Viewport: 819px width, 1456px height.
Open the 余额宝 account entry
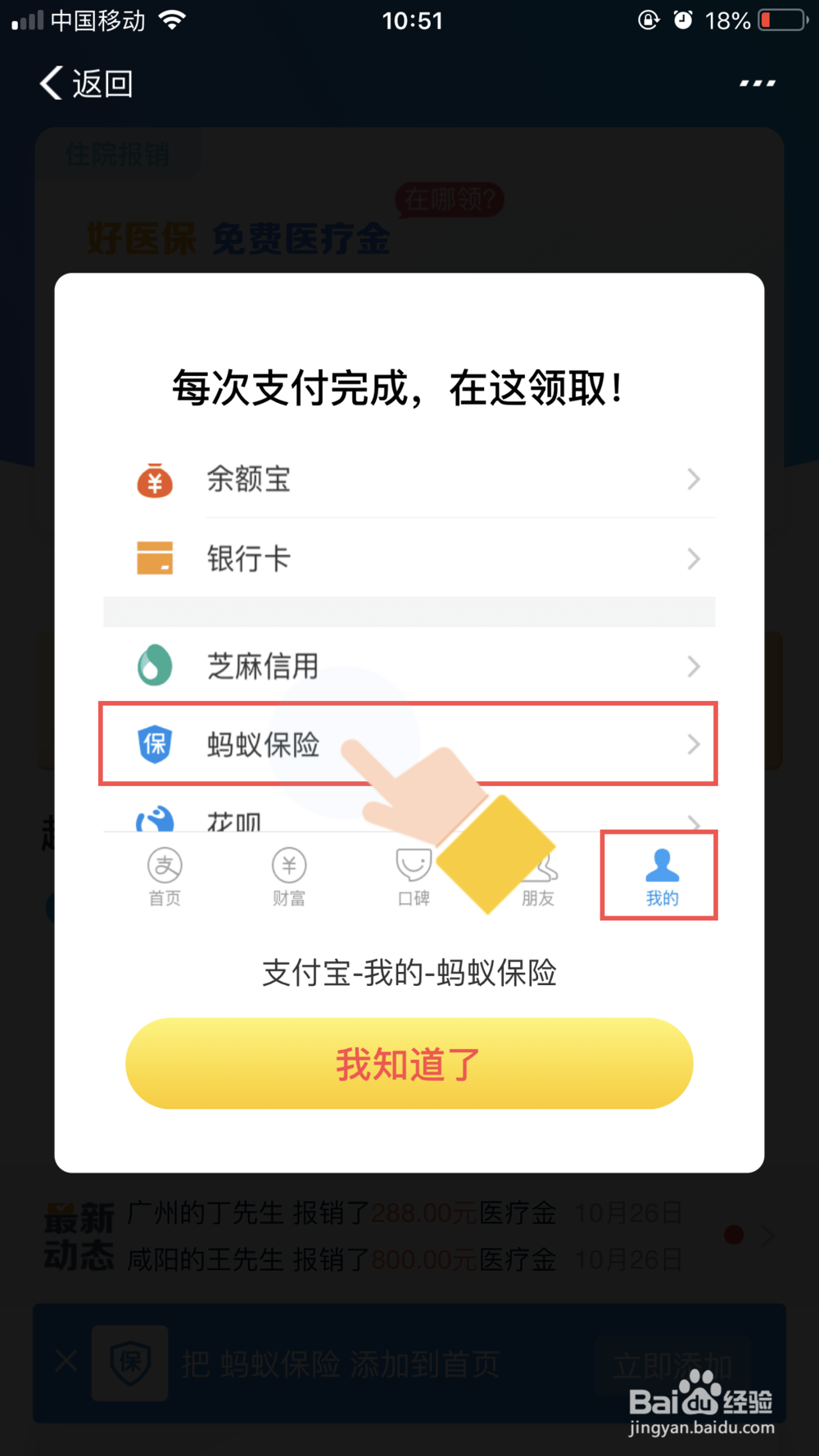coord(154,480)
